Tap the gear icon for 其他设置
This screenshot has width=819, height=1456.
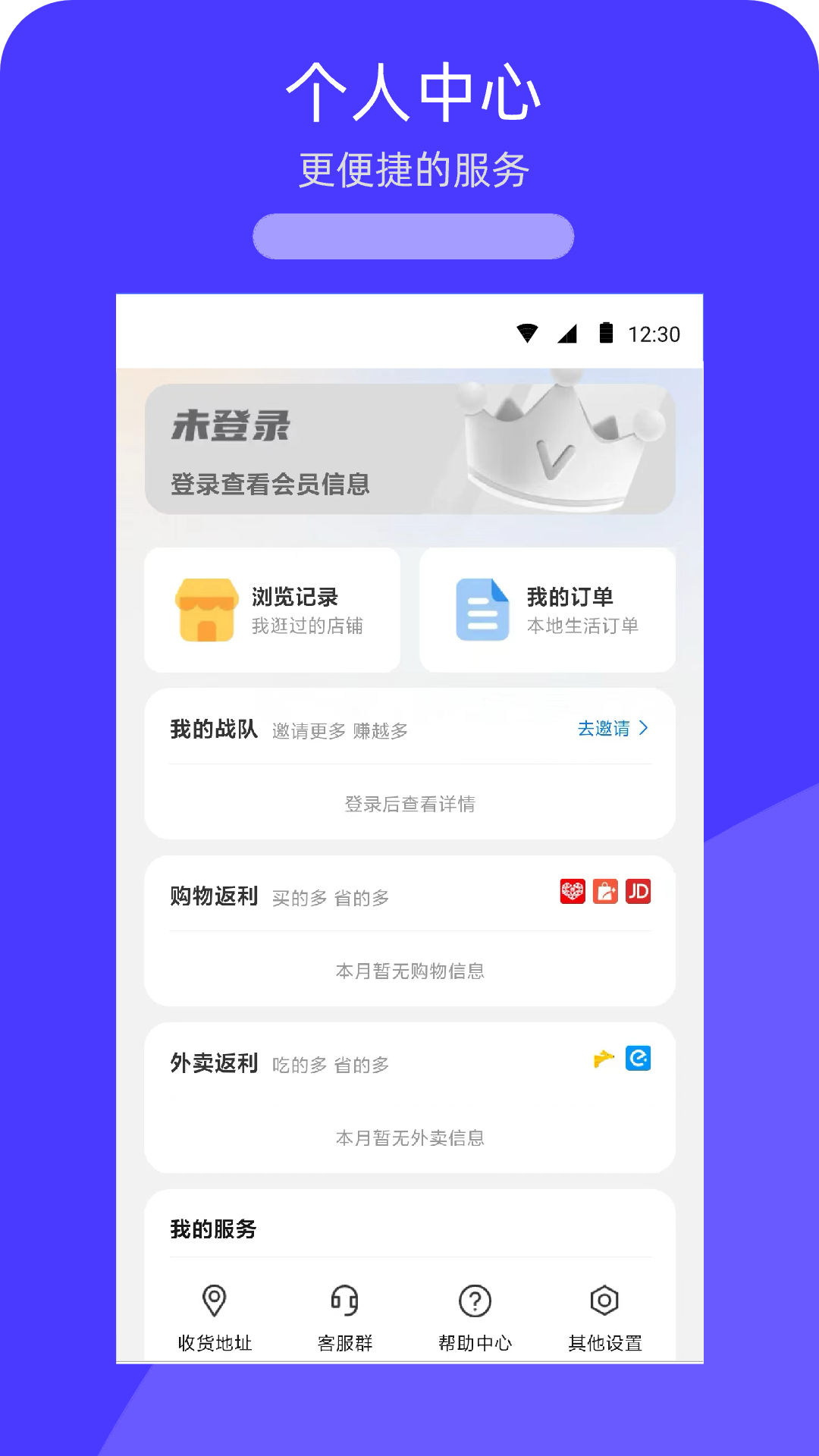coord(604,1298)
